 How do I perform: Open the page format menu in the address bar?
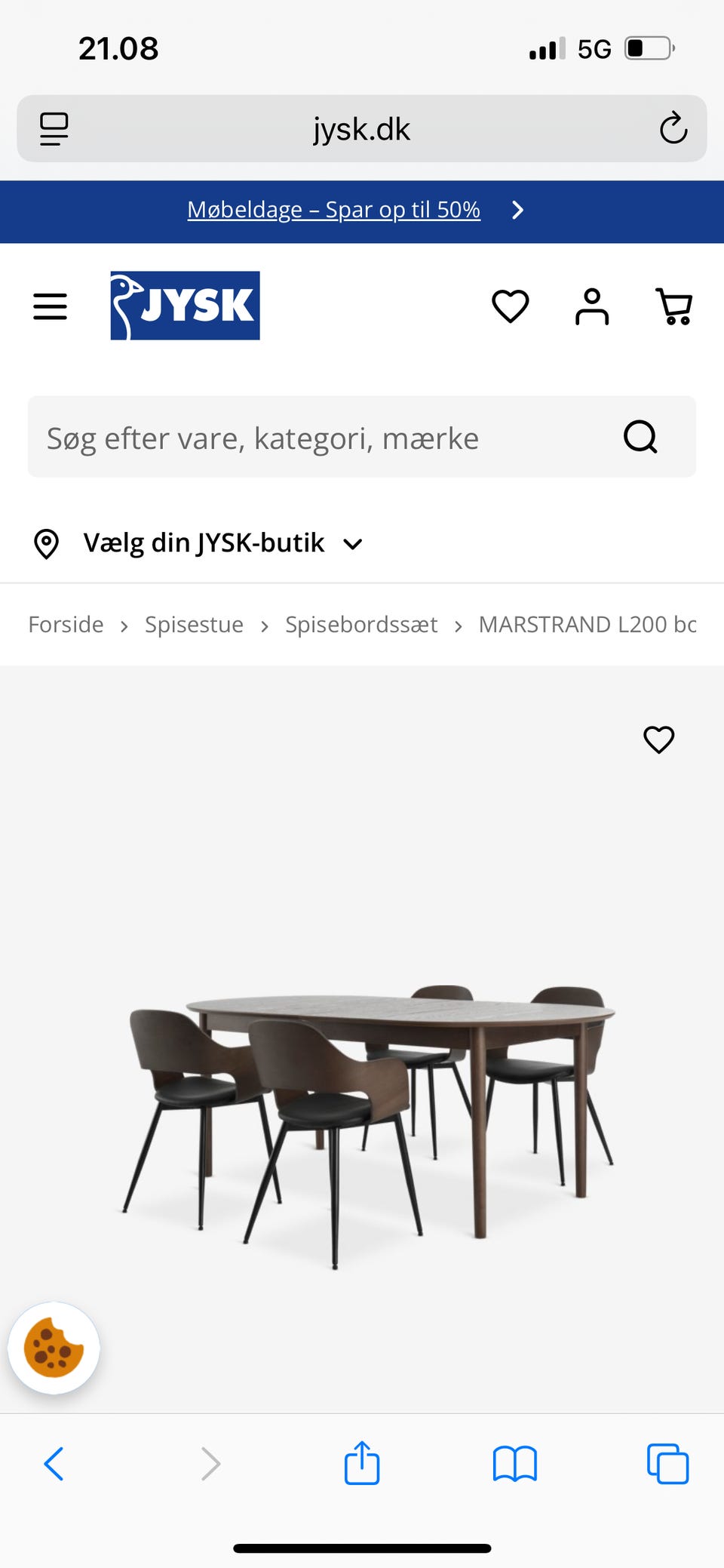pyautogui.click(x=54, y=128)
